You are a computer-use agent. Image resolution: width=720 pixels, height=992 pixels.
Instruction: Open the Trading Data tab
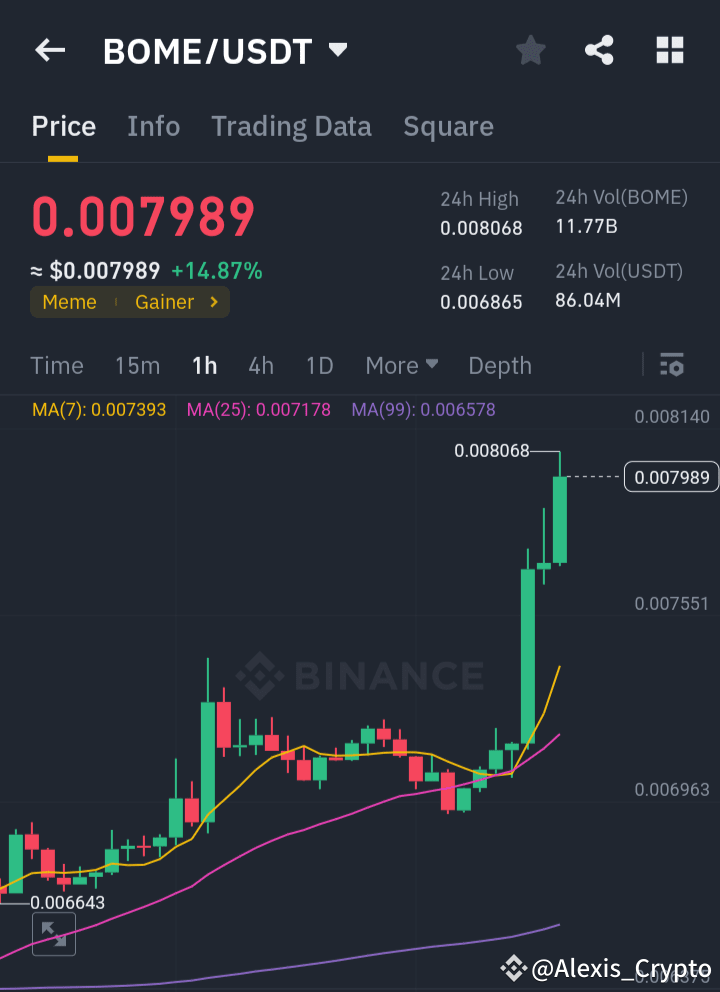(291, 126)
